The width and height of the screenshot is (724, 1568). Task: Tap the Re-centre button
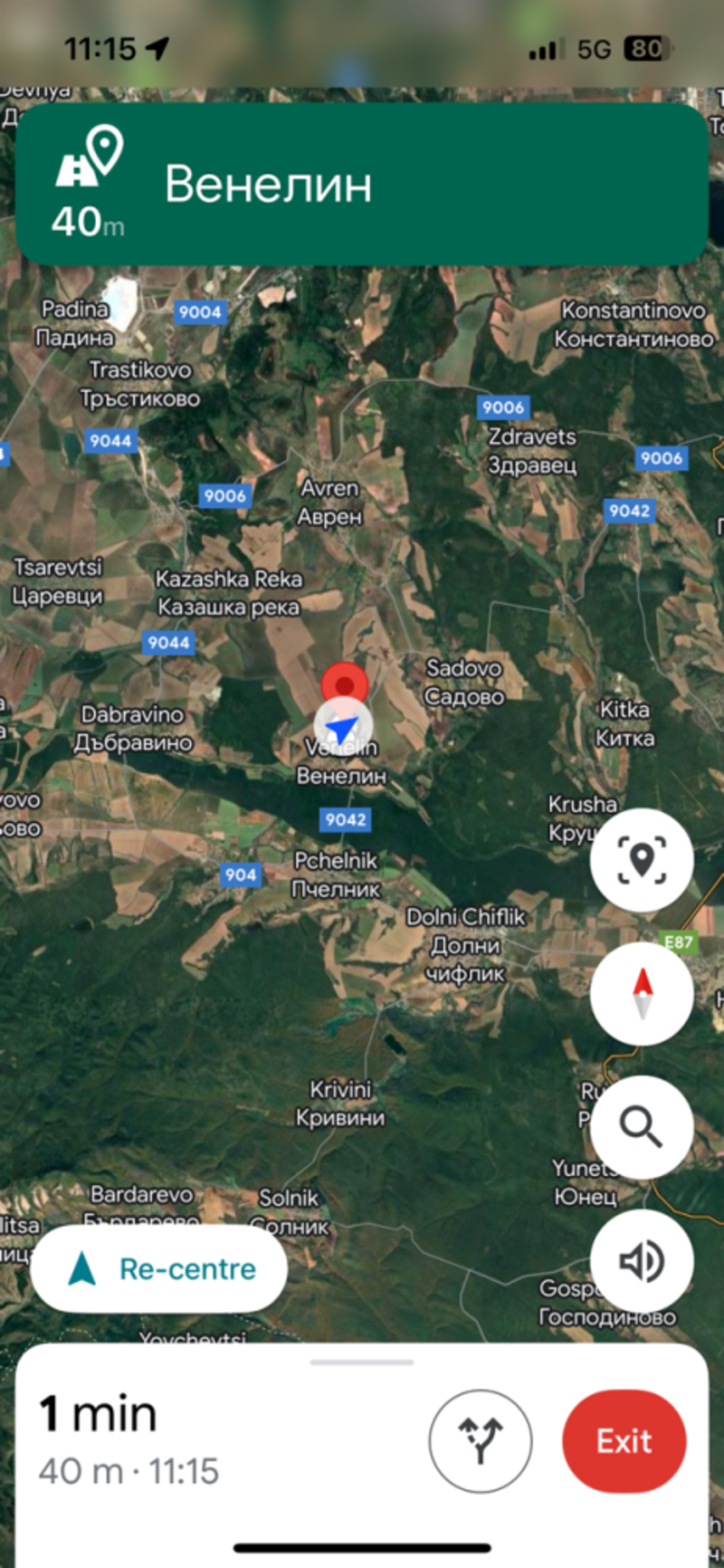[159, 1268]
